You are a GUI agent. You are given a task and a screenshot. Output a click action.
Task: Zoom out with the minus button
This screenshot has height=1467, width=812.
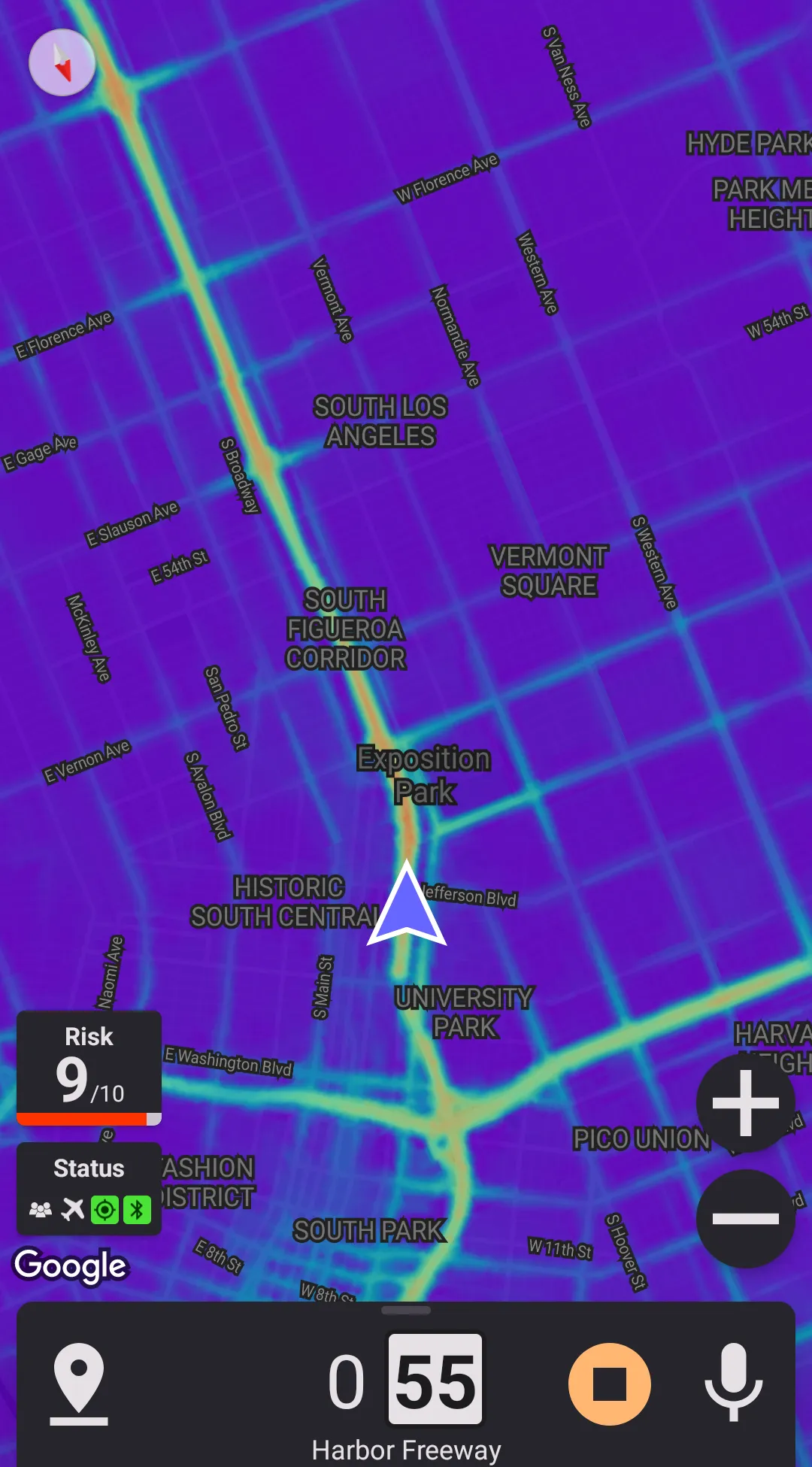click(745, 1219)
